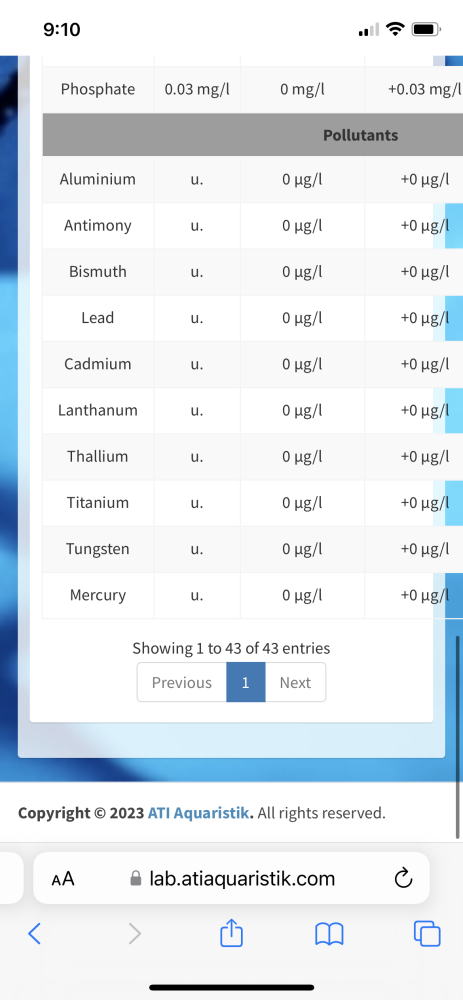Image resolution: width=463 pixels, height=1000 pixels.
Task: Open Safari bookmarks
Action: click(x=329, y=934)
